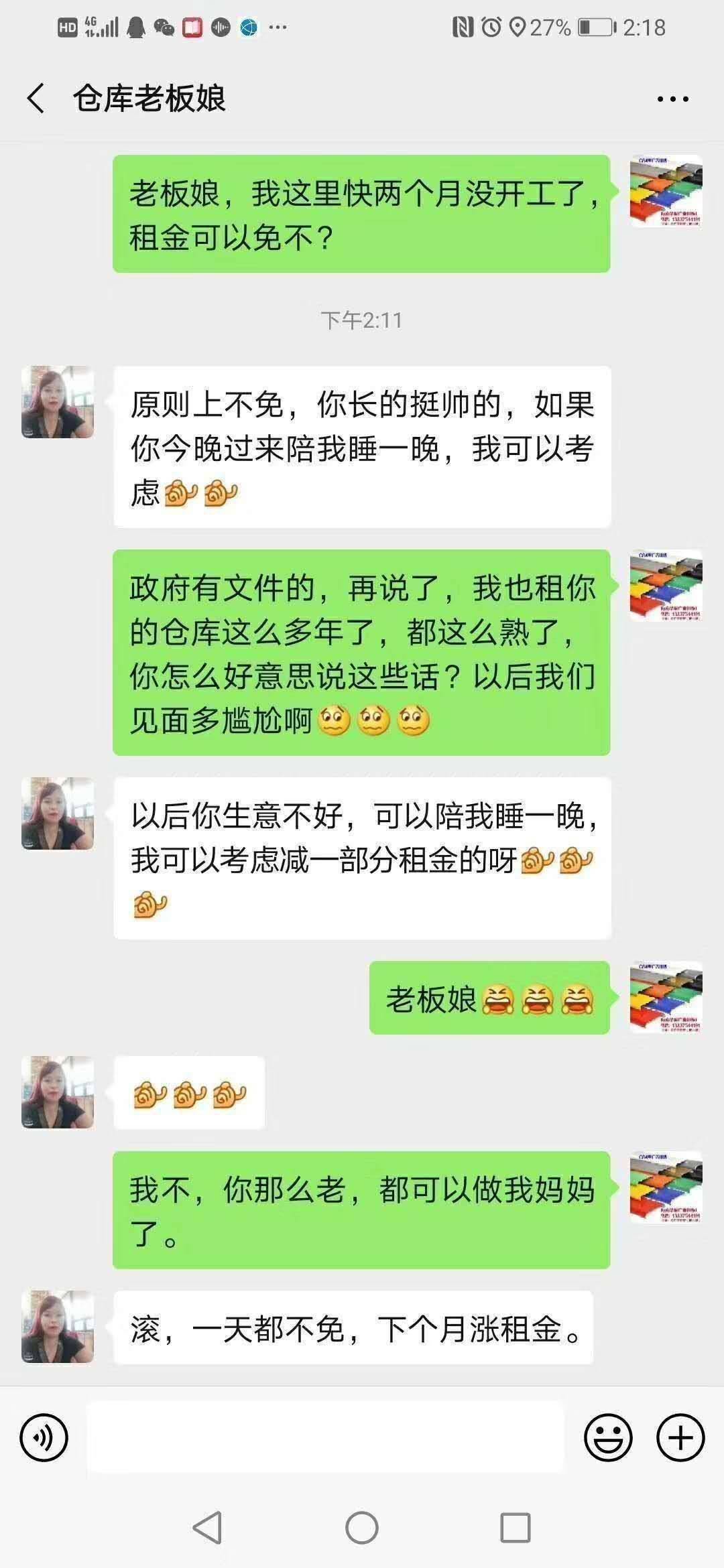Go back from the 仓库老板娘 chat
Image resolution: width=724 pixels, height=1568 pixels.
coord(36,99)
